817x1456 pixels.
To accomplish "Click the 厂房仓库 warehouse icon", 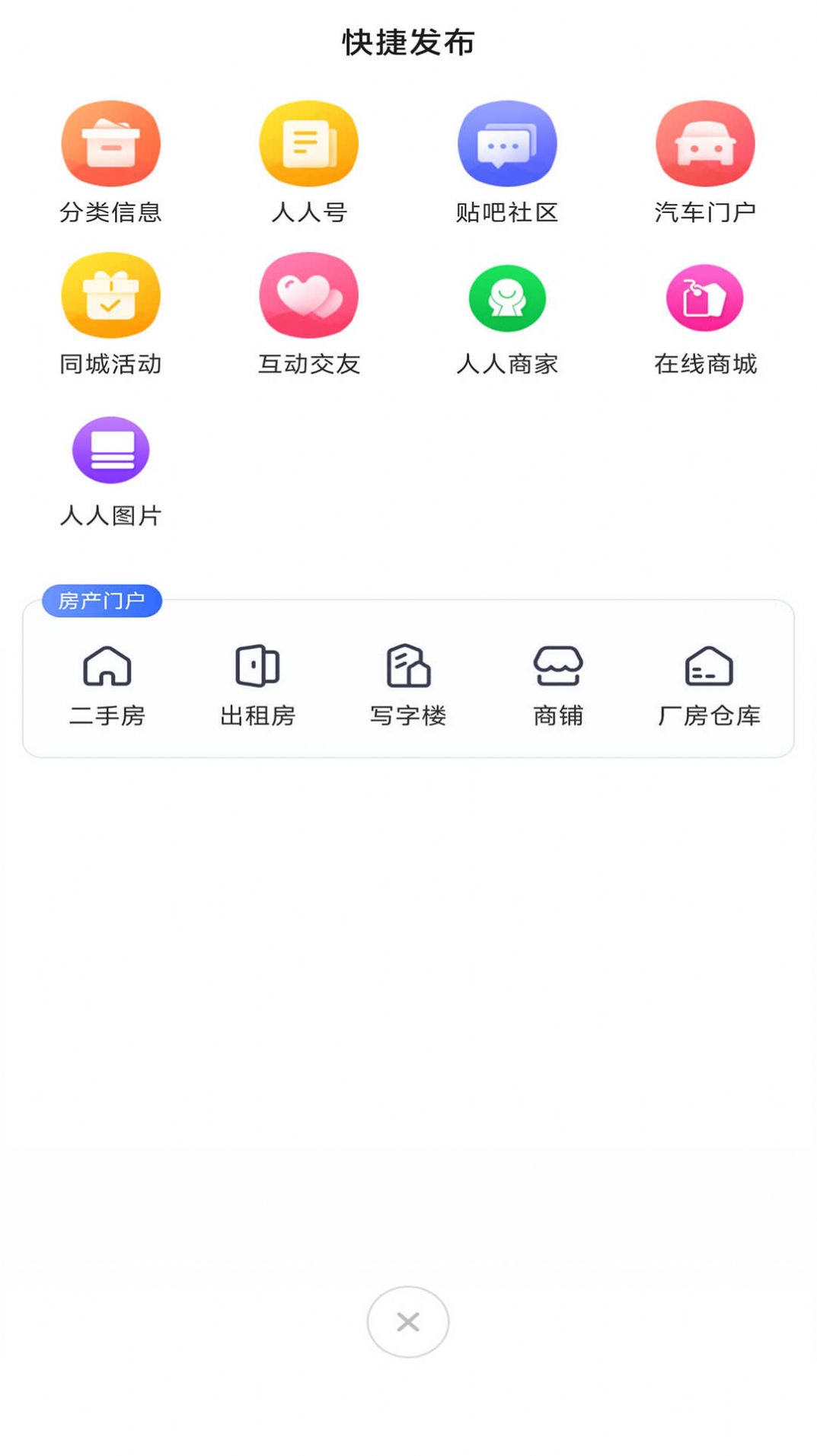I will [710, 668].
